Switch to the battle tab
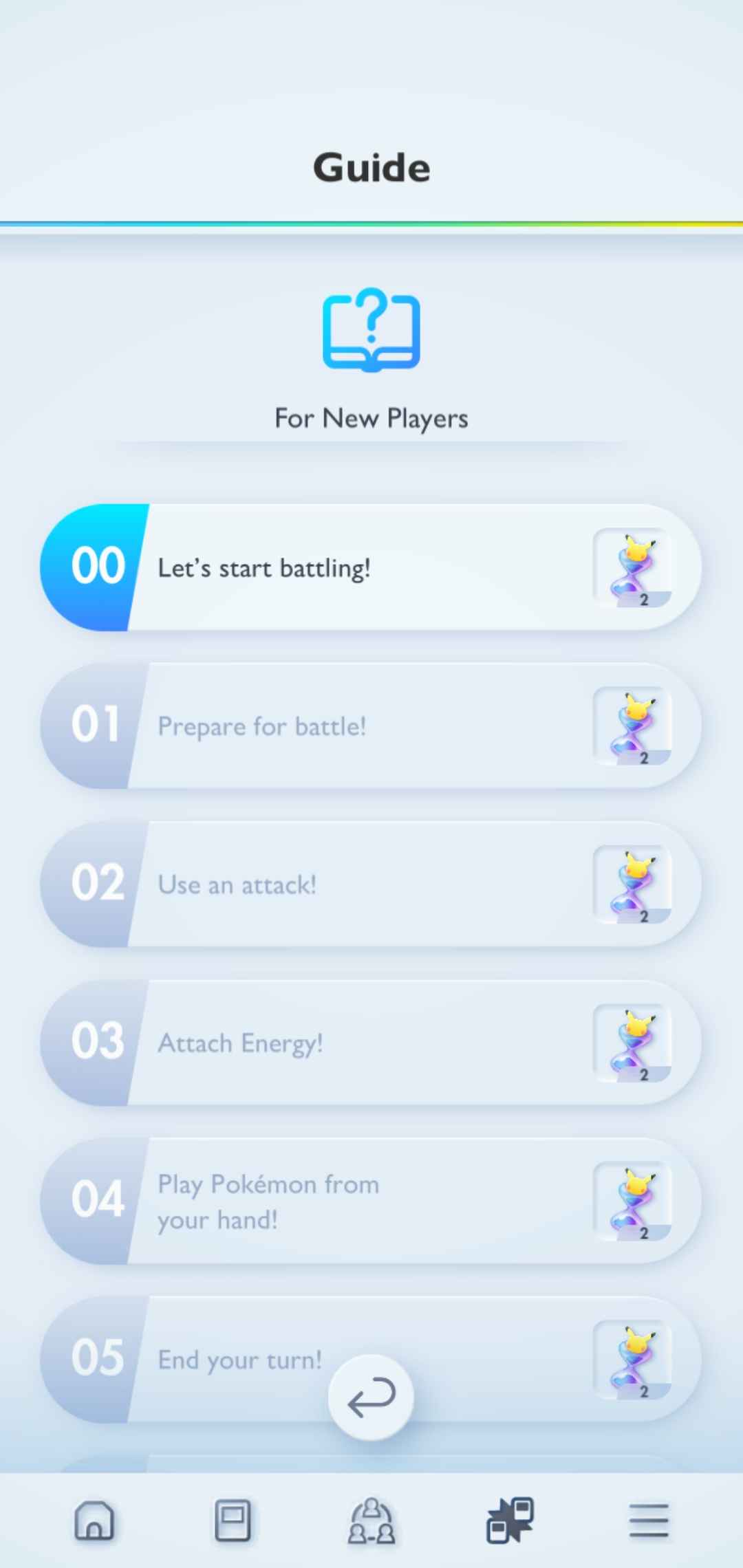Image resolution: width=743 pixels, height=1568 pixels. pyautogui.click(x=510, y=1520)
